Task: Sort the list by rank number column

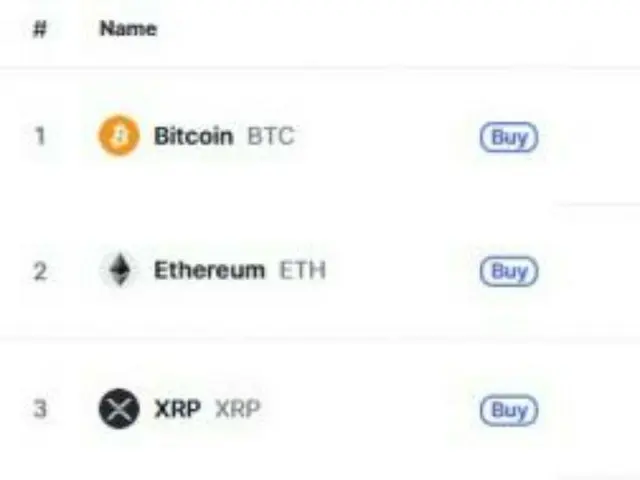Action: (40, 29)
